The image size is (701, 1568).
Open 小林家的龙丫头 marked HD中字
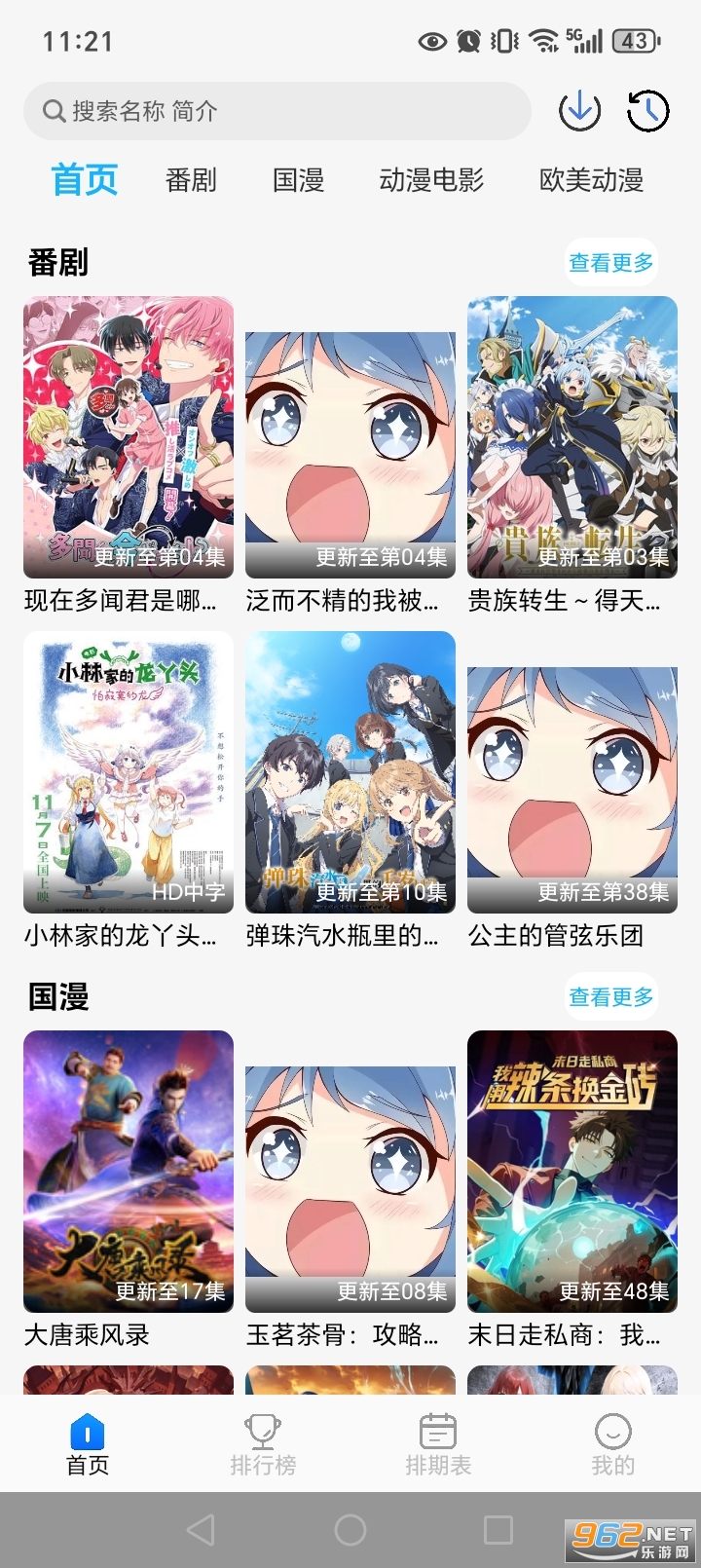128,774
